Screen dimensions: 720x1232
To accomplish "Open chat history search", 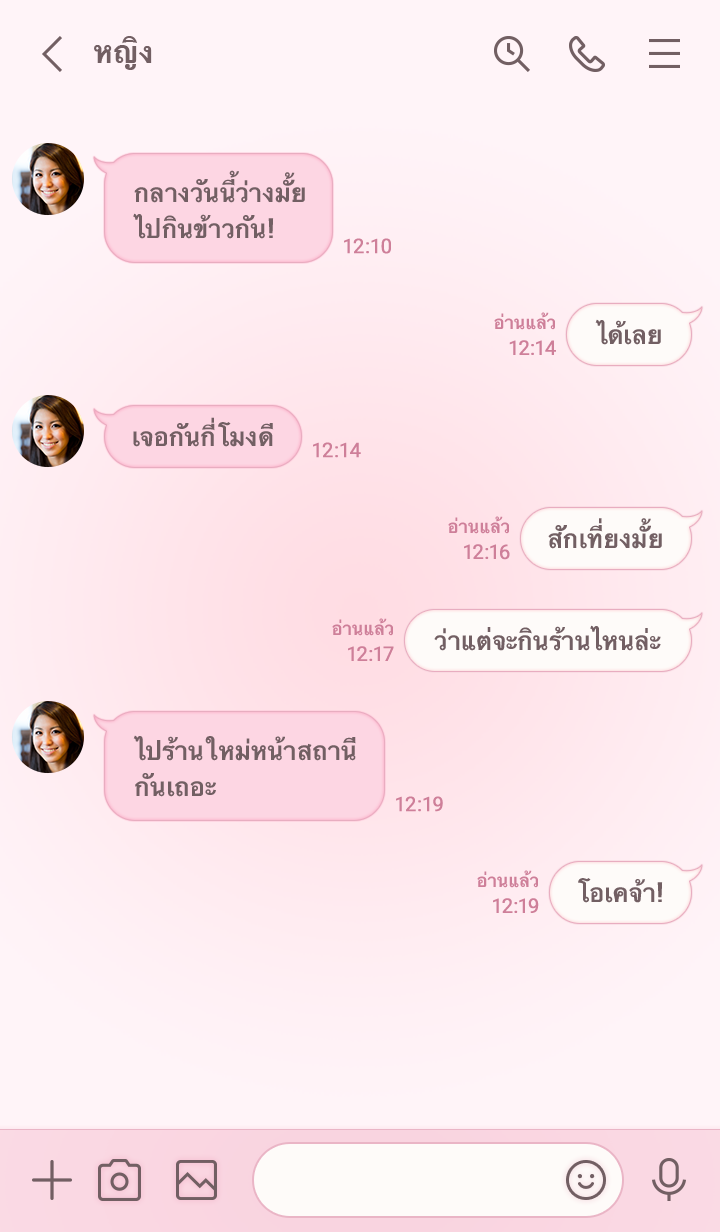I will point(511,54).
